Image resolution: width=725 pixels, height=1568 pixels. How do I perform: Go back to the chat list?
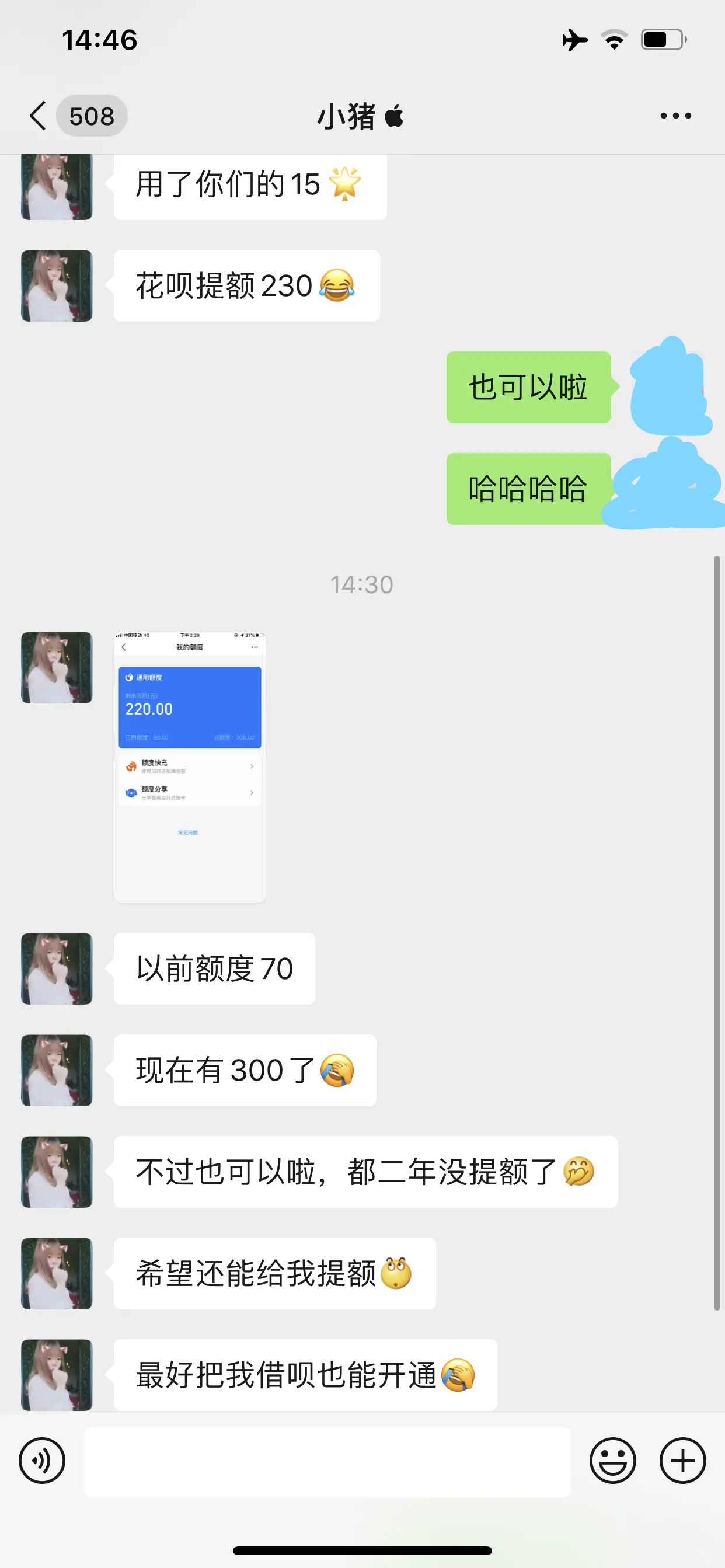pos(39,116)
